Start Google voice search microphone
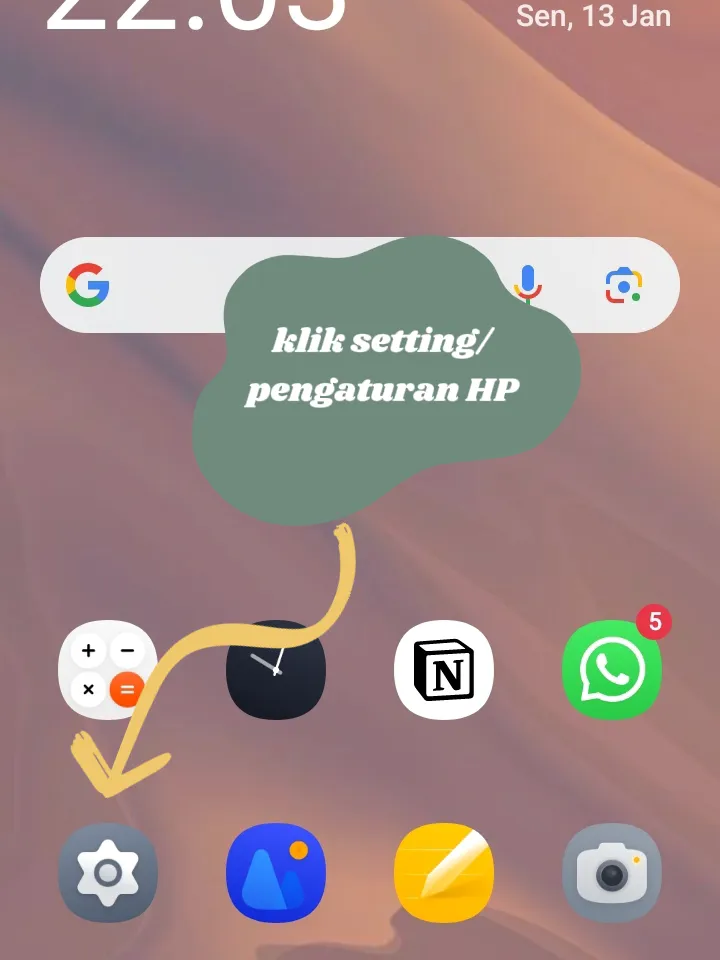 coord(528,286)
